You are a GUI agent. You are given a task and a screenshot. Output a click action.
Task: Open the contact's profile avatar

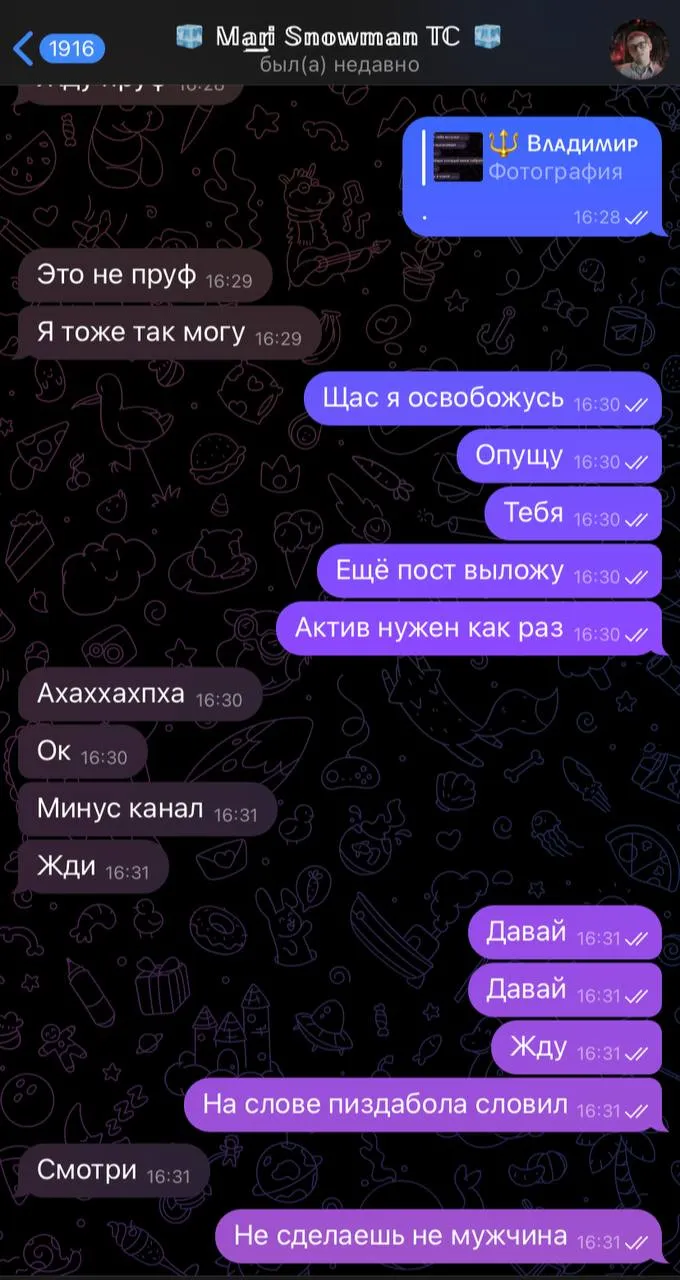(x=640, y=49)
